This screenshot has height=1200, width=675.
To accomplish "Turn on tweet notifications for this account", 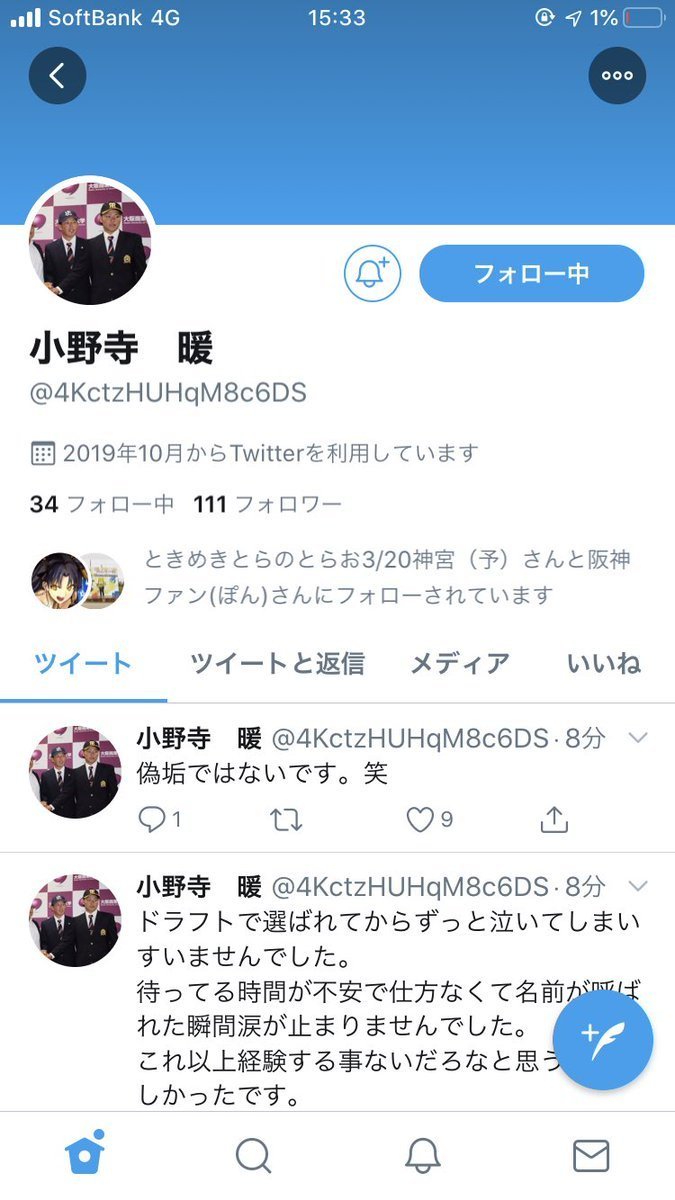I will click(372, 272).
